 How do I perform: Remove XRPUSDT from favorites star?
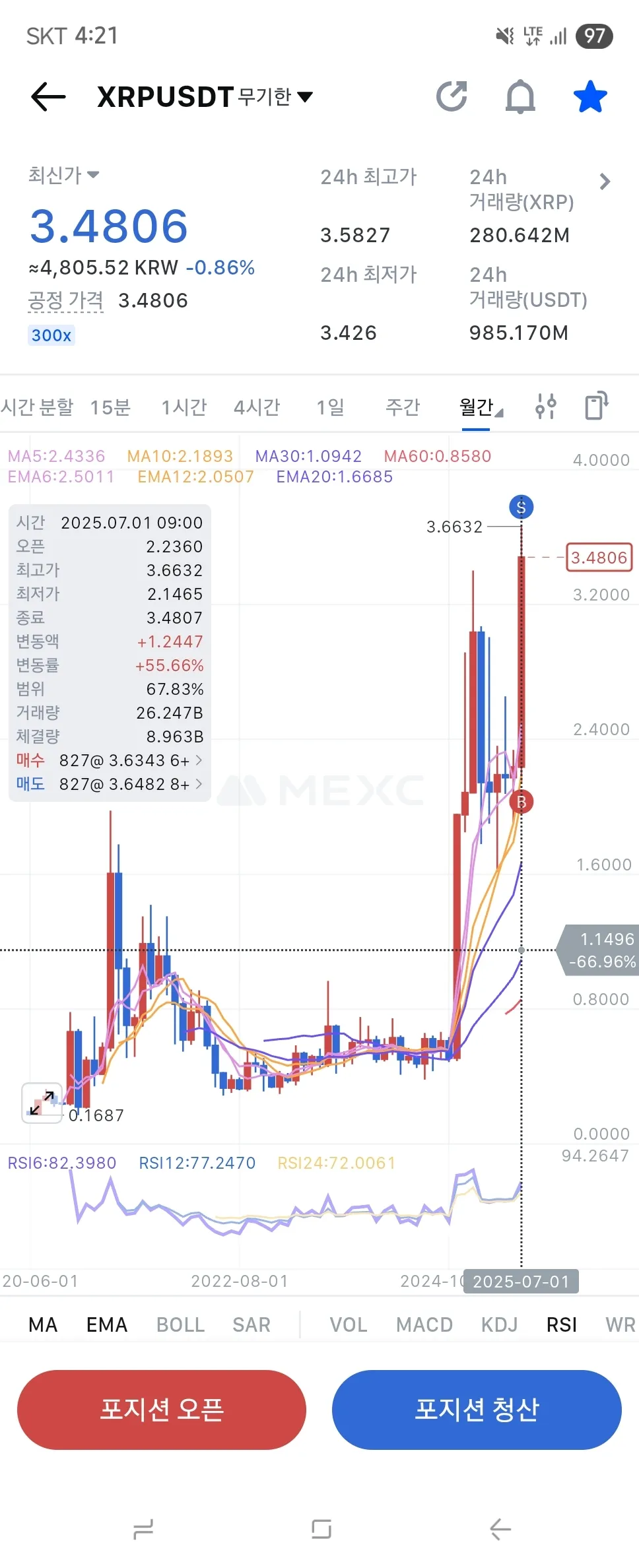589,97
